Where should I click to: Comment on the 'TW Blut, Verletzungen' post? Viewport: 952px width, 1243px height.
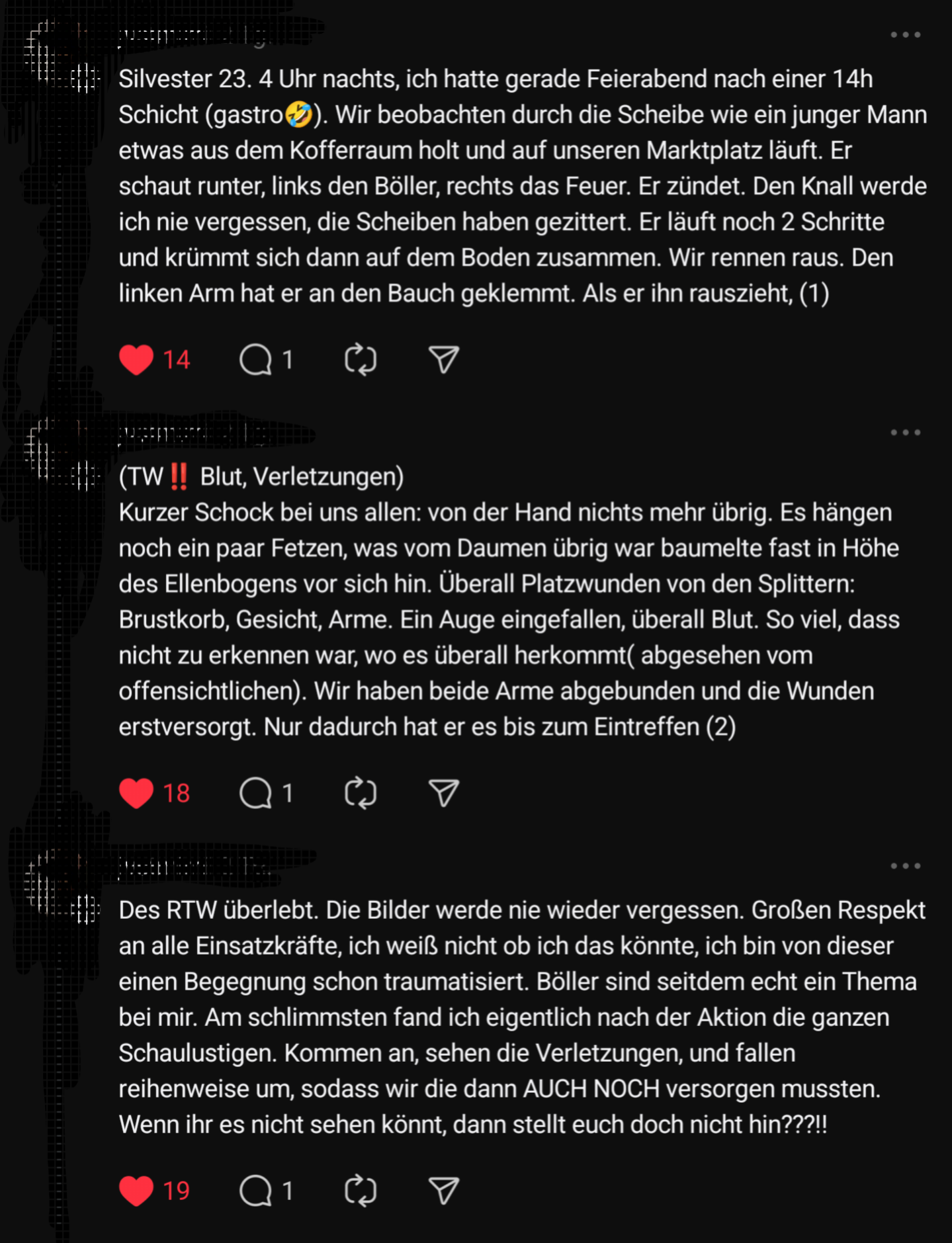coord(256,793)
